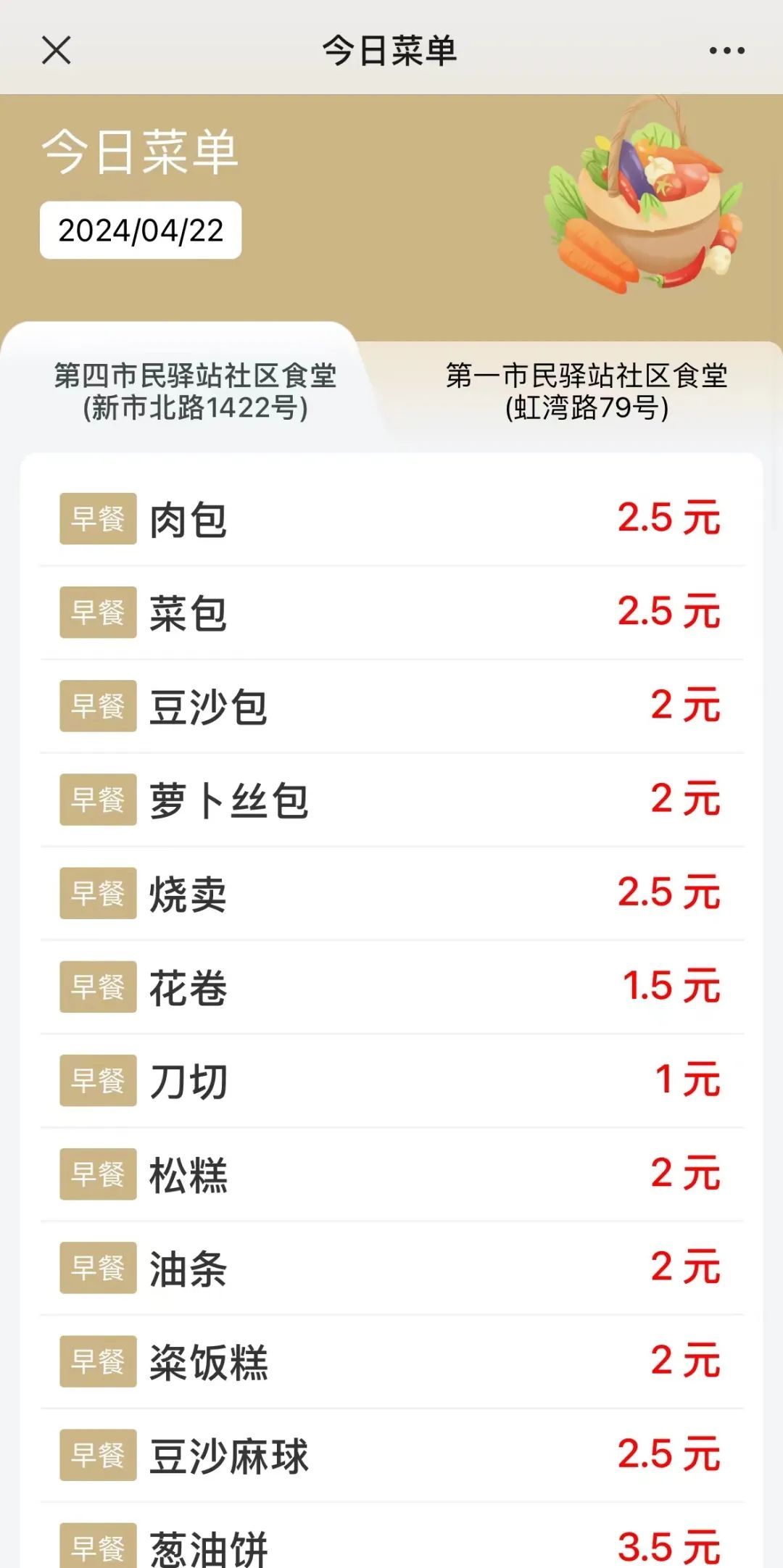Open the 2024/04/22 date picker

pos(141,231)
